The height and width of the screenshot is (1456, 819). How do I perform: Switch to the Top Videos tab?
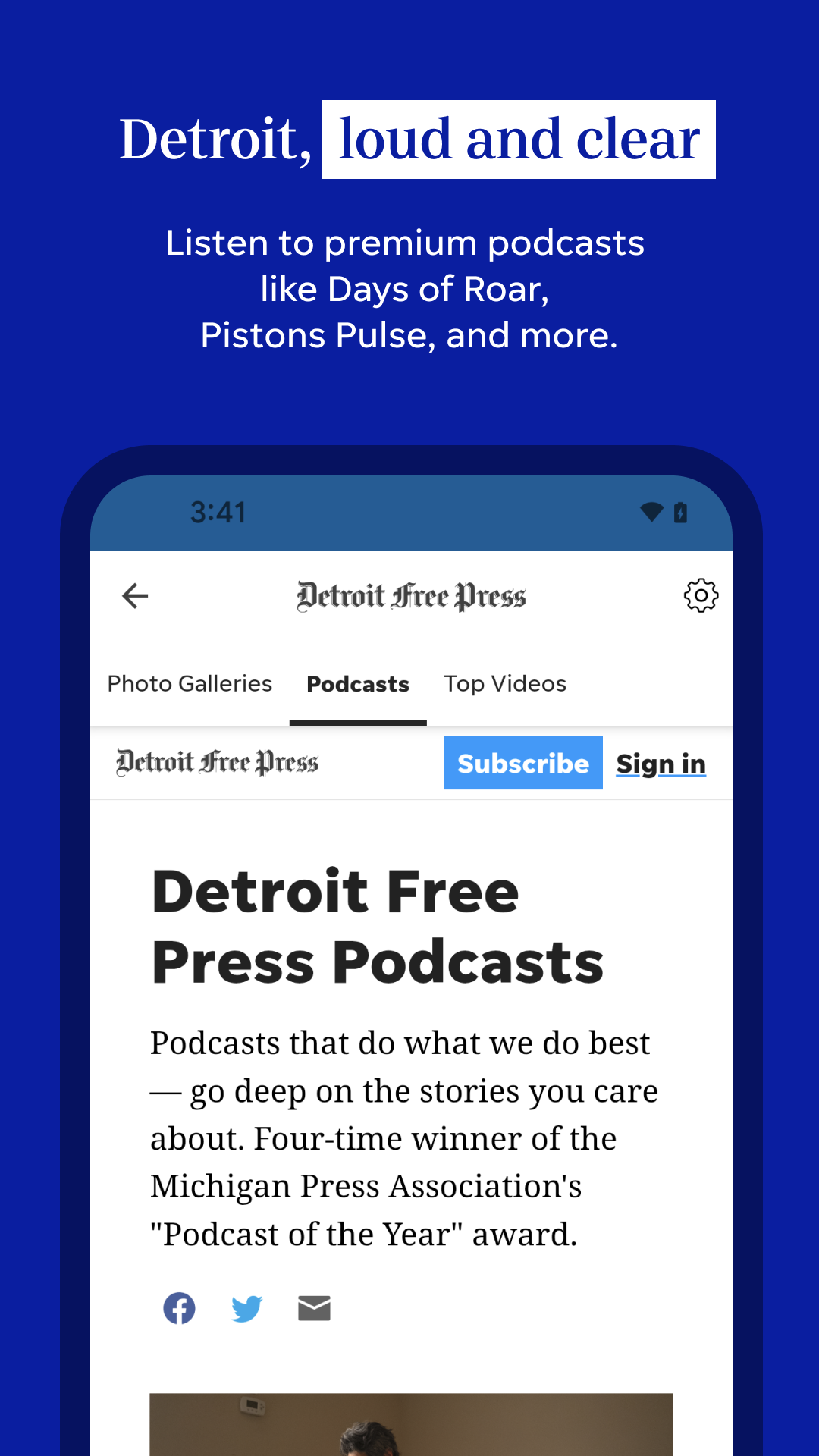pos(505,683)
